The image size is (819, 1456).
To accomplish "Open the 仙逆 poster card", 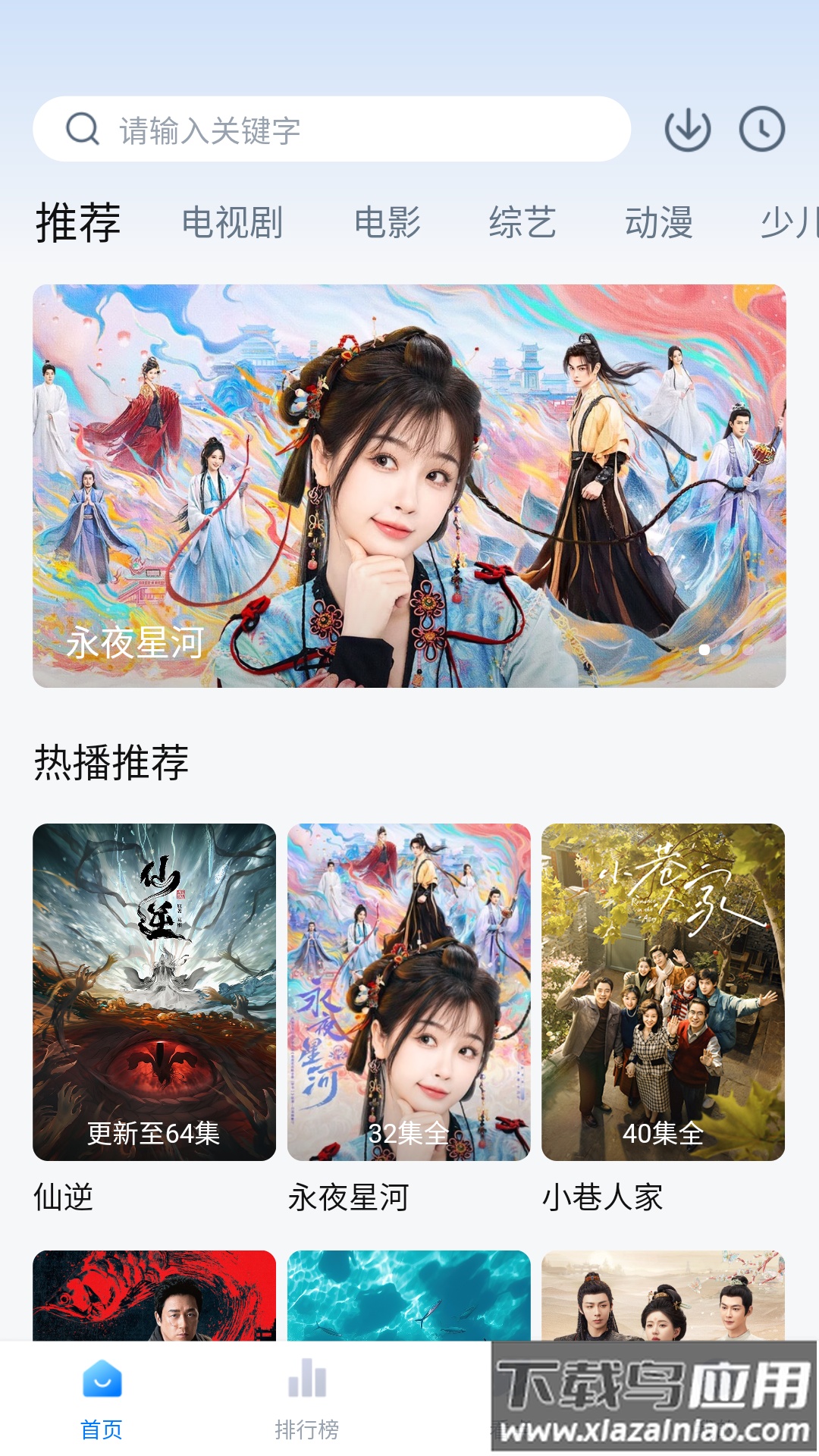I will coord(154,992).
